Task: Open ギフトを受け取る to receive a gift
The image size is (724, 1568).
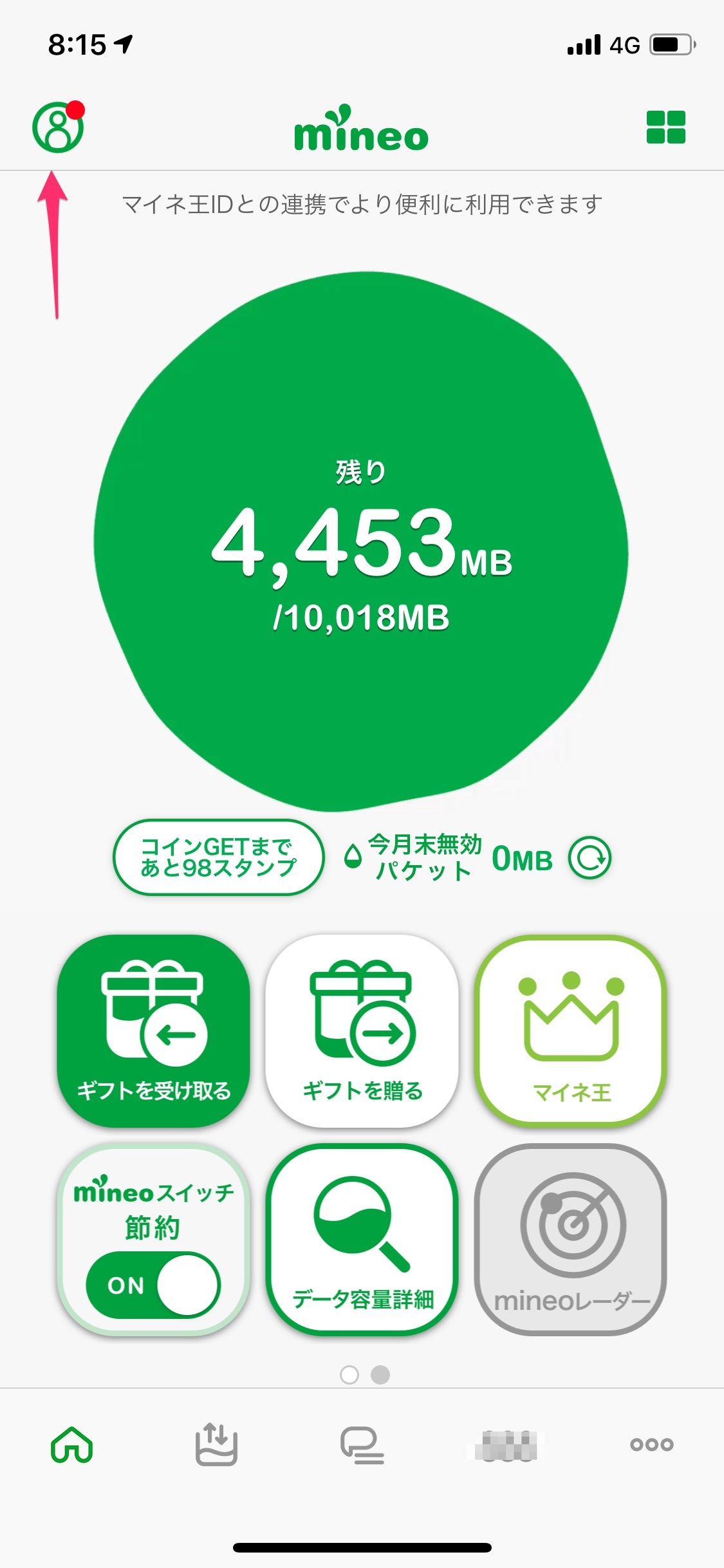Action: point(153,1031)
